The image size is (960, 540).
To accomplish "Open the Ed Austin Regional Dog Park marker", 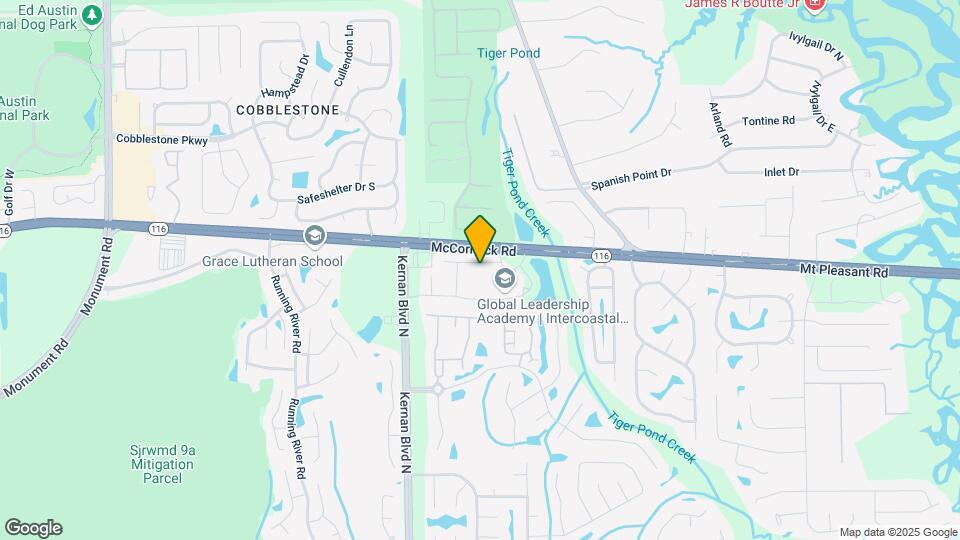I will (x=92, y=14).
